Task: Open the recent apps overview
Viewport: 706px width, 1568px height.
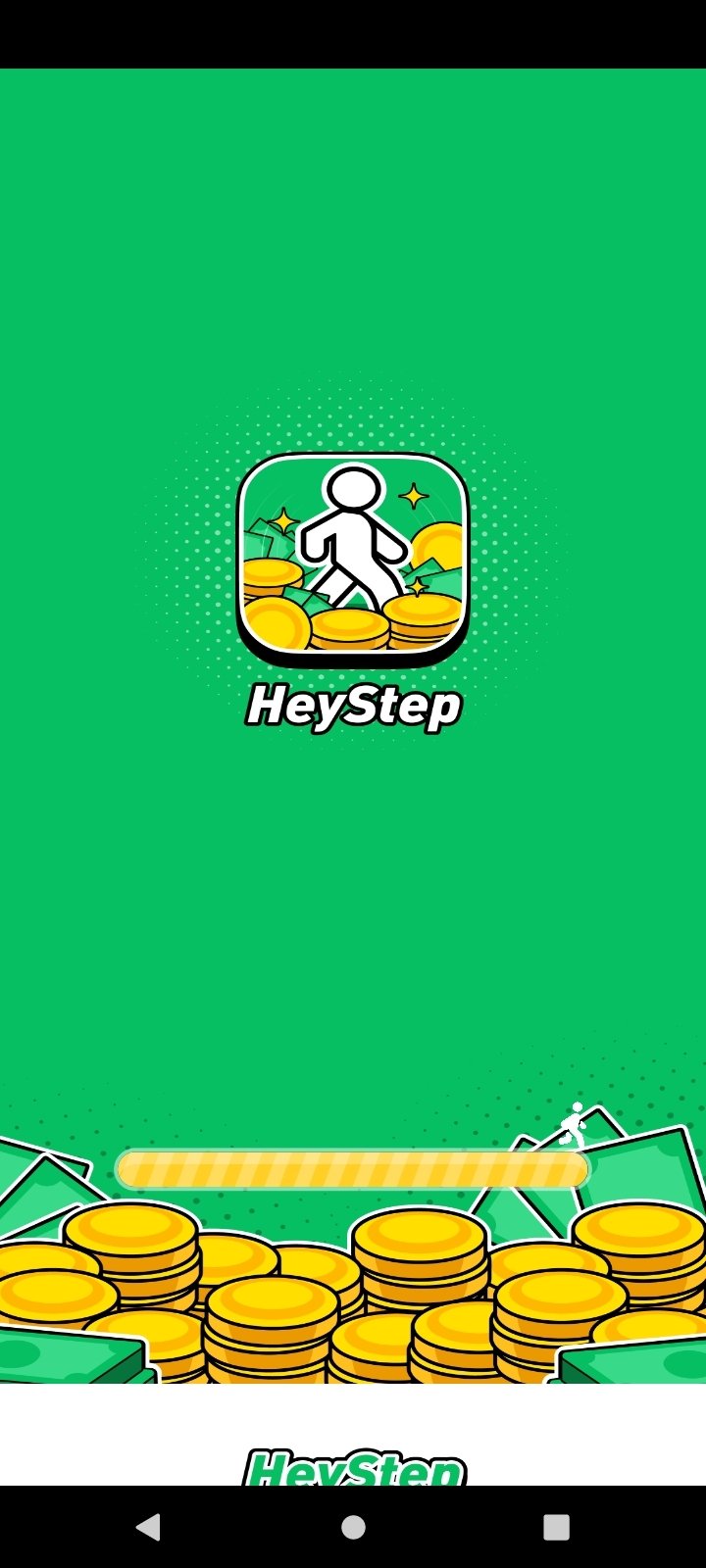Action: (x=556, y=1526)
